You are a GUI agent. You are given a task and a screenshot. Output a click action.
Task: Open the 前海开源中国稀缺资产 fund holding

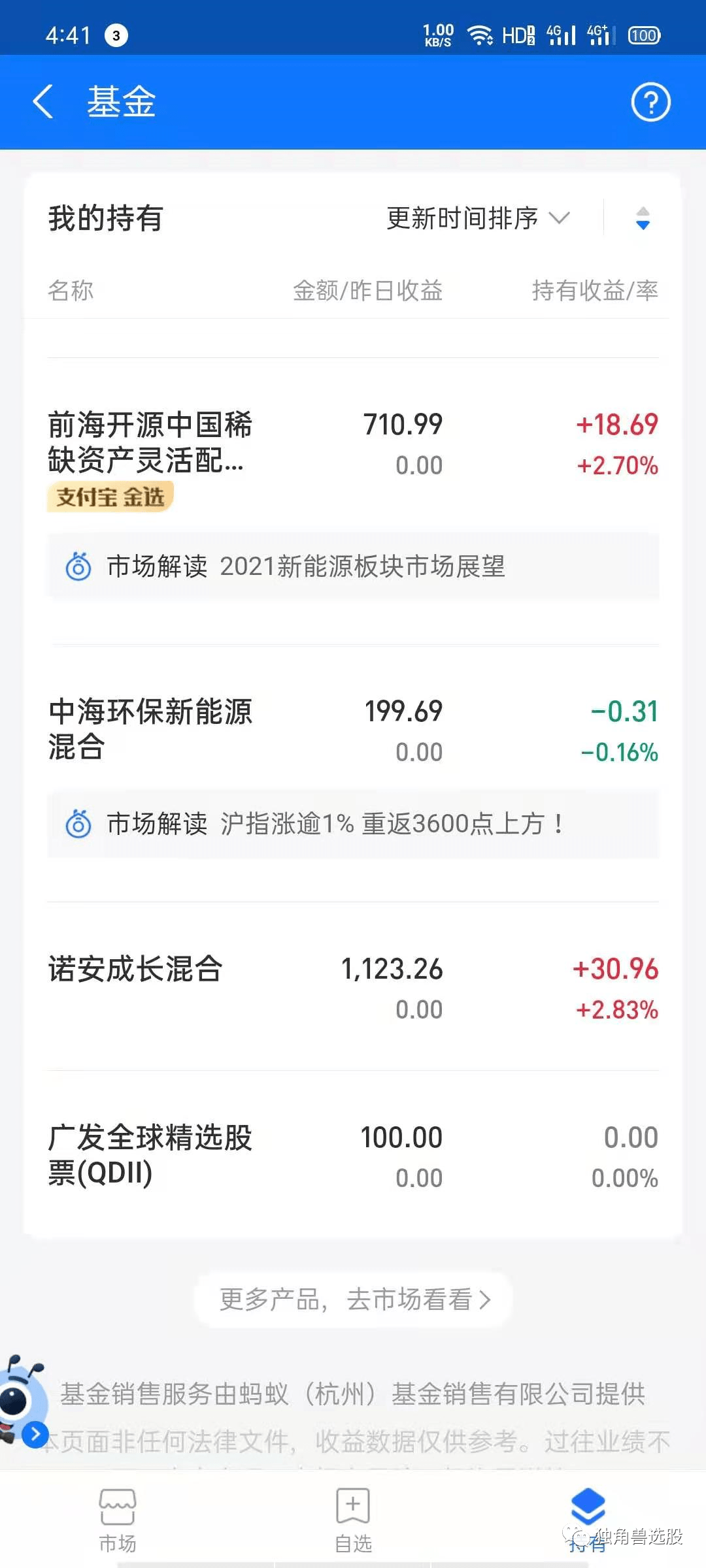pos(150,443)
